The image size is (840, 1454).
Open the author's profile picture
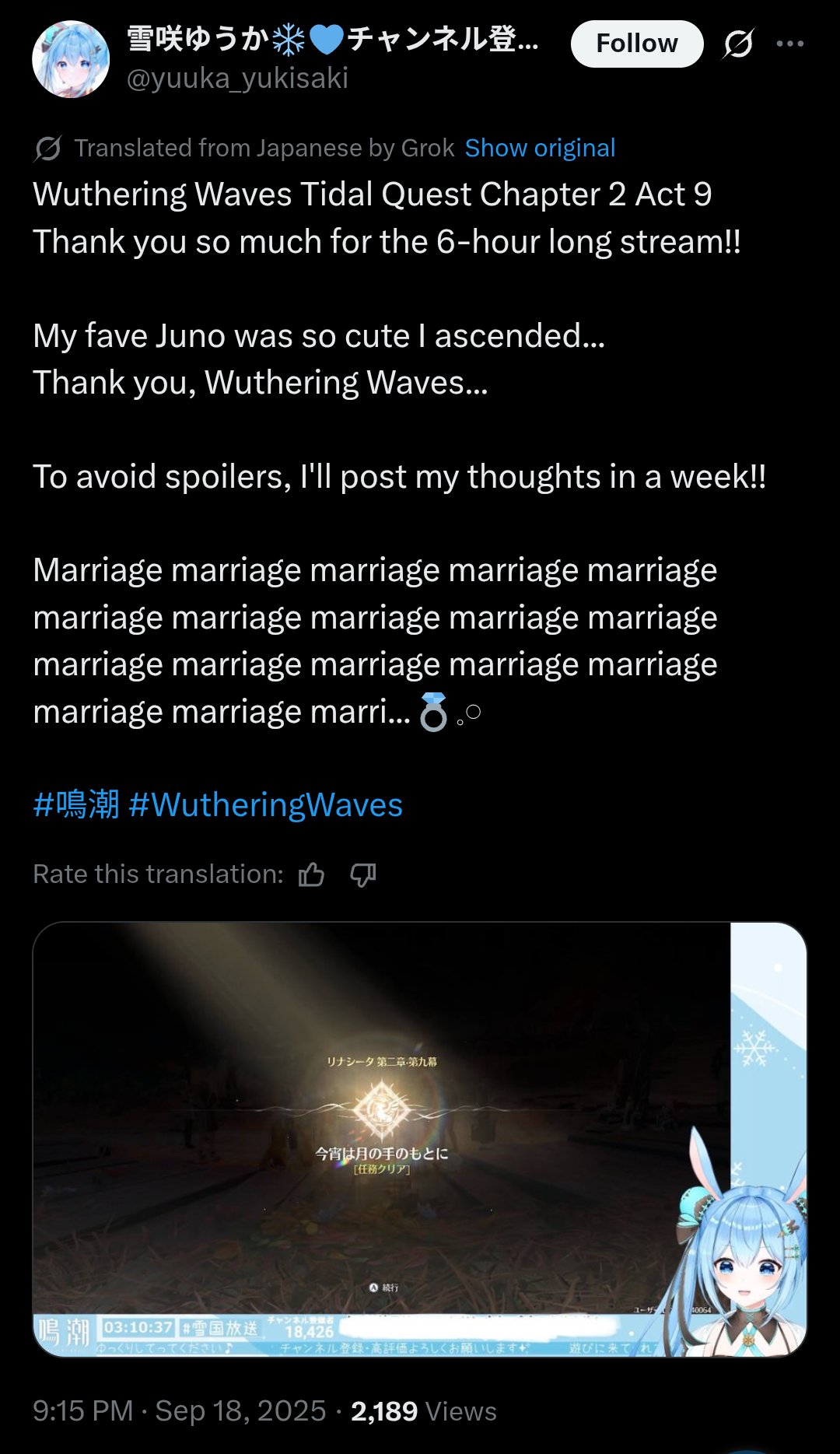(x=71, y=59)
